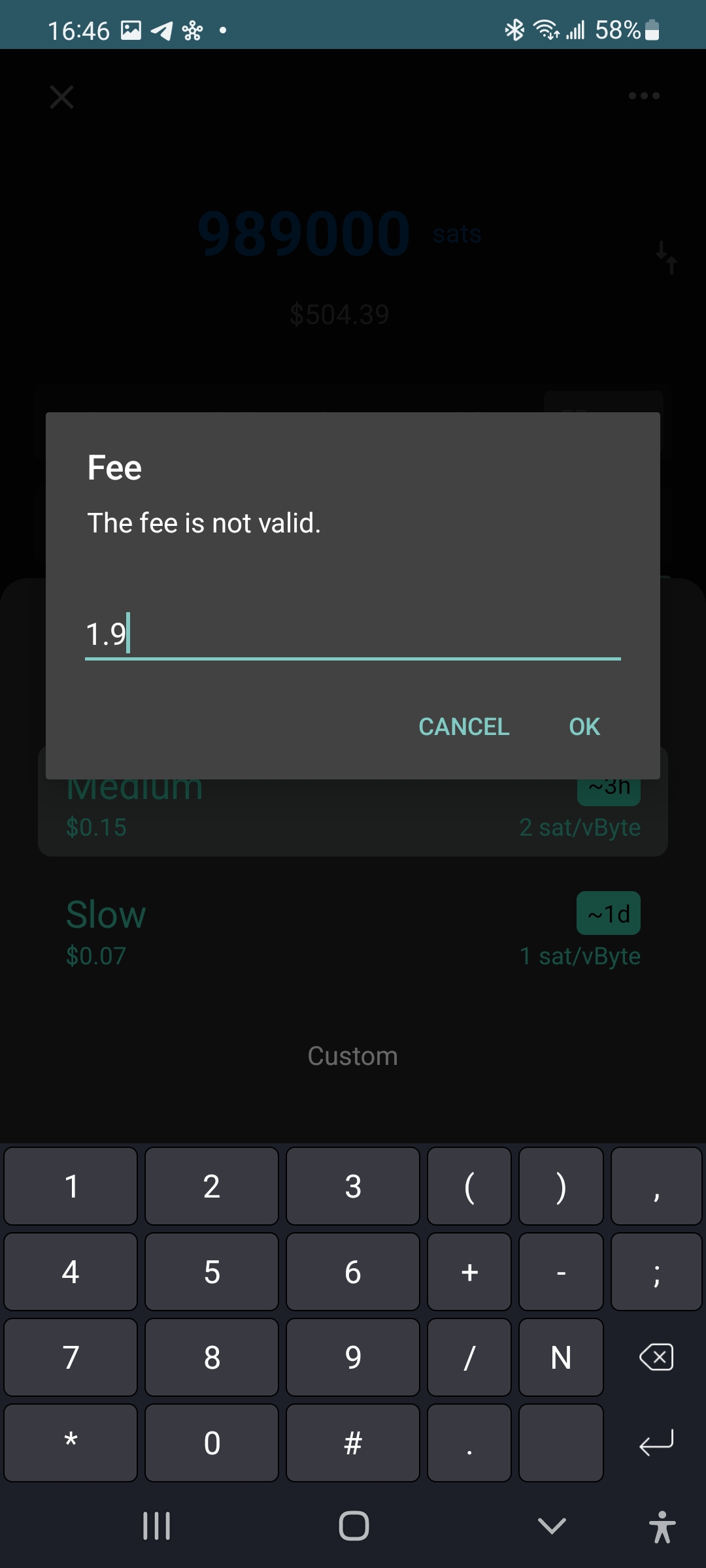
Task: Choose the Custom fee option
Action: pos(352,1055)
